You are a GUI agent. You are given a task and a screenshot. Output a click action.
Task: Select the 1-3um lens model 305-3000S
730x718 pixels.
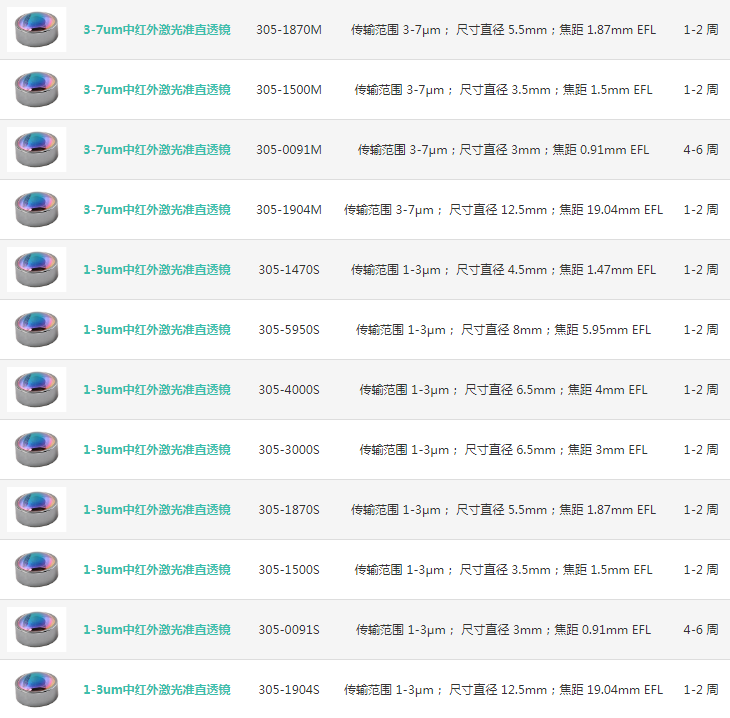pos(157,450)
